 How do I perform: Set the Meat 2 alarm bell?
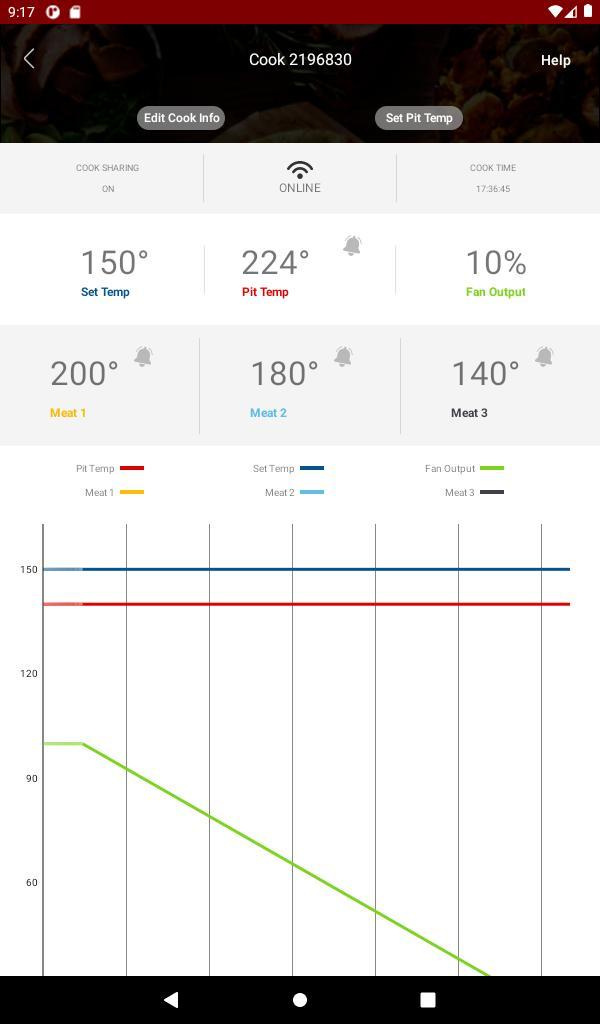click(x=343, y=356)
